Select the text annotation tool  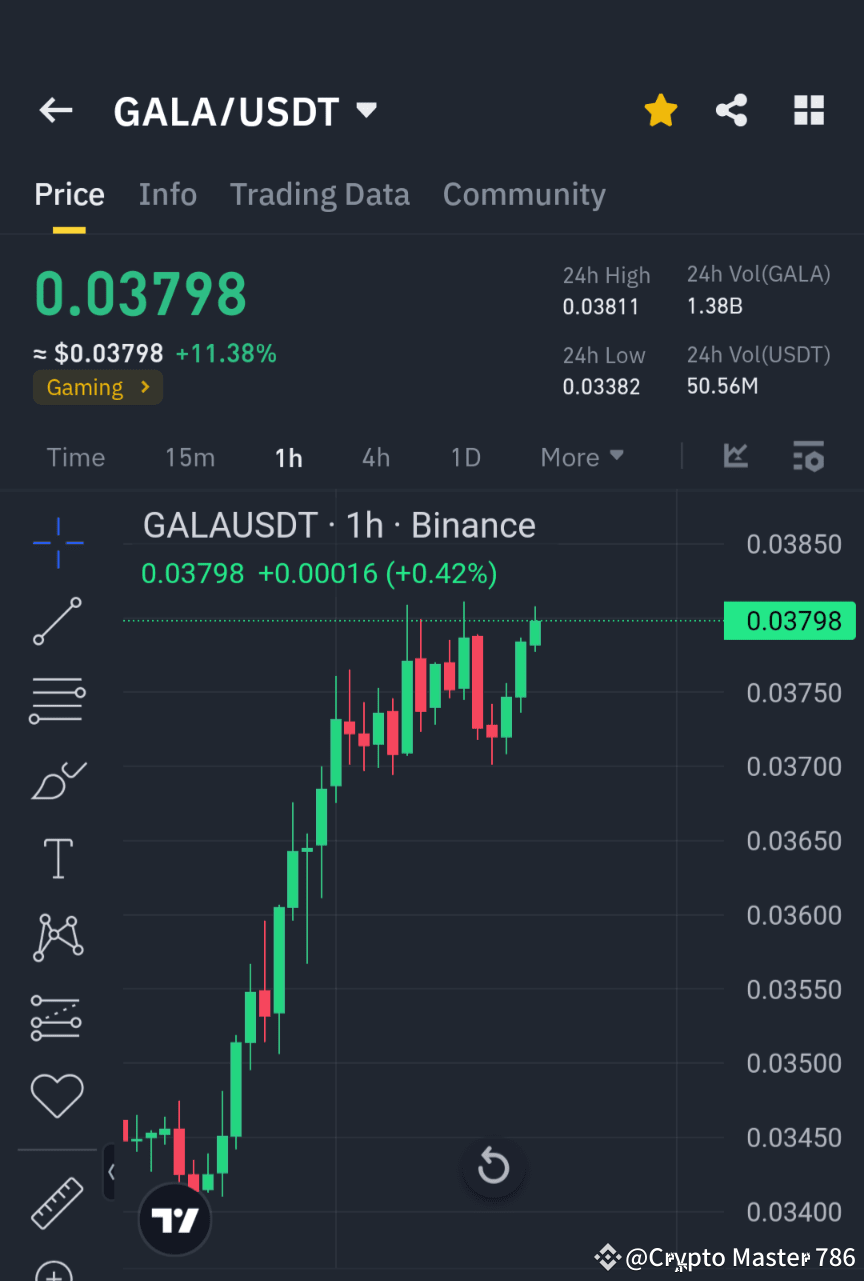point(57,858)
